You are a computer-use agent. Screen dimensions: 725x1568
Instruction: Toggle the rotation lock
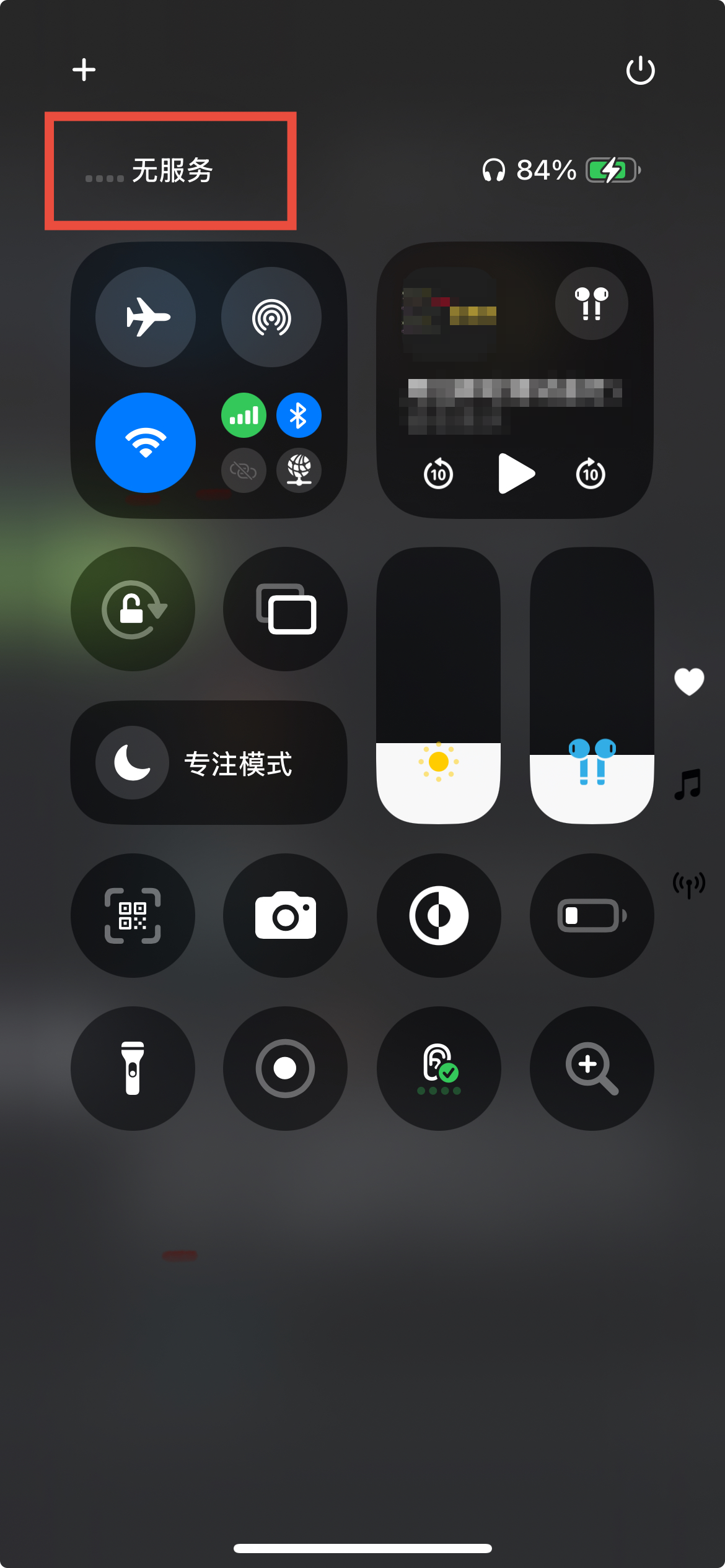[133, 609]
